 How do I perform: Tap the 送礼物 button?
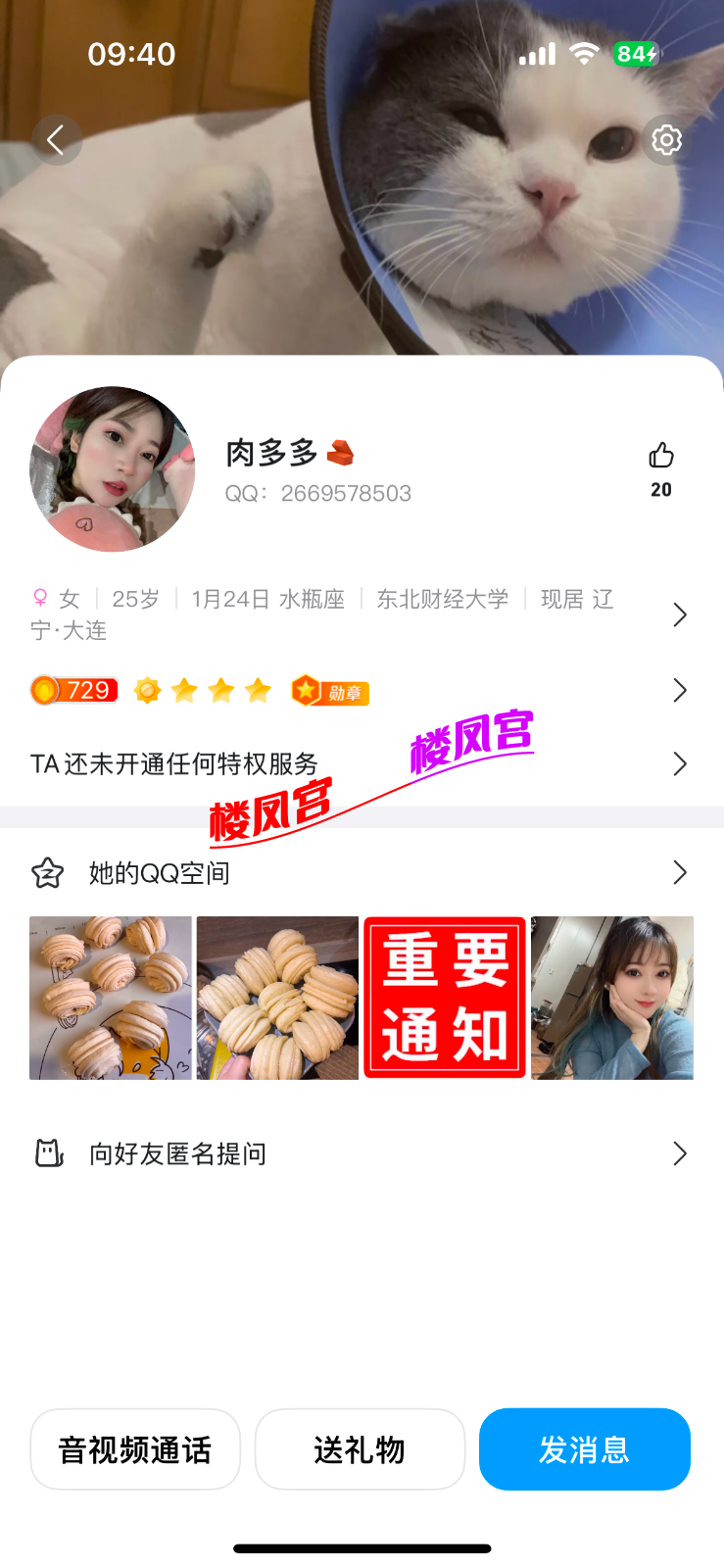coord(360,1449)
